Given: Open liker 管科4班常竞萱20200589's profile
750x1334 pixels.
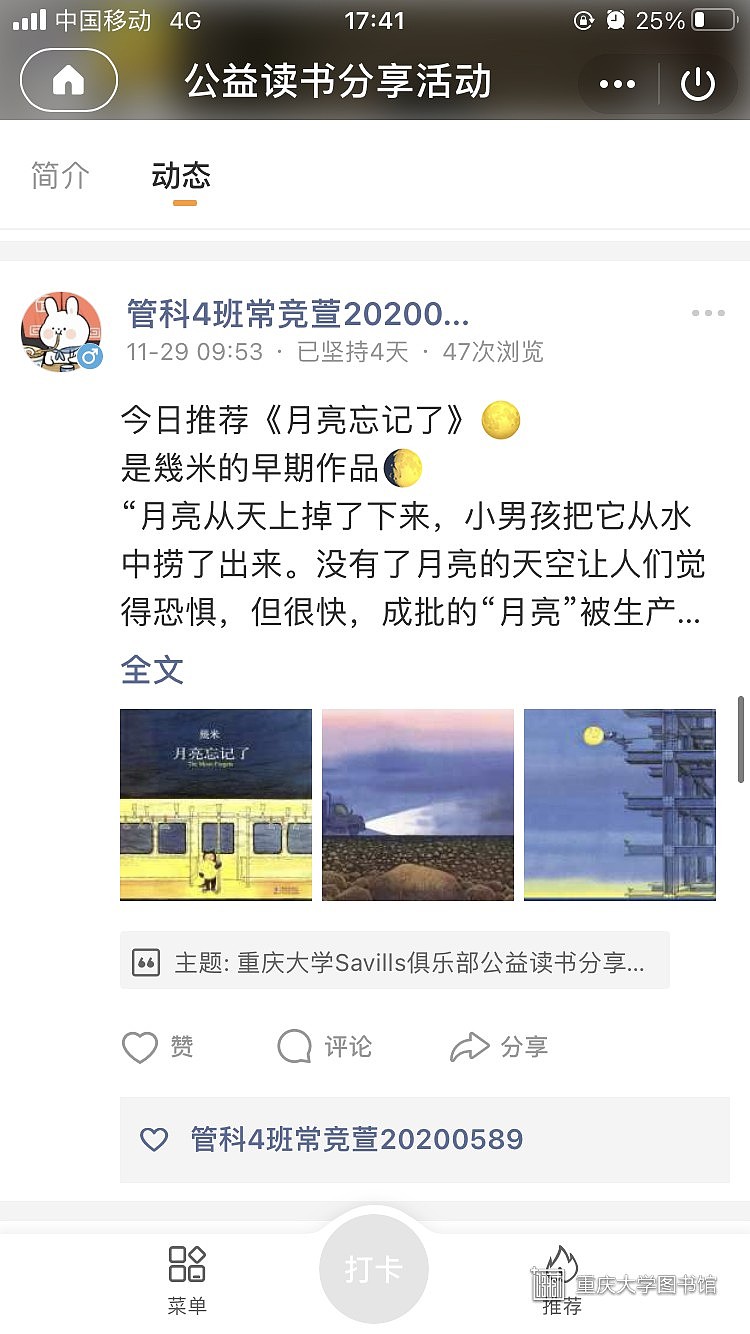Looking at the screenshot, I should pos(356,1139).
